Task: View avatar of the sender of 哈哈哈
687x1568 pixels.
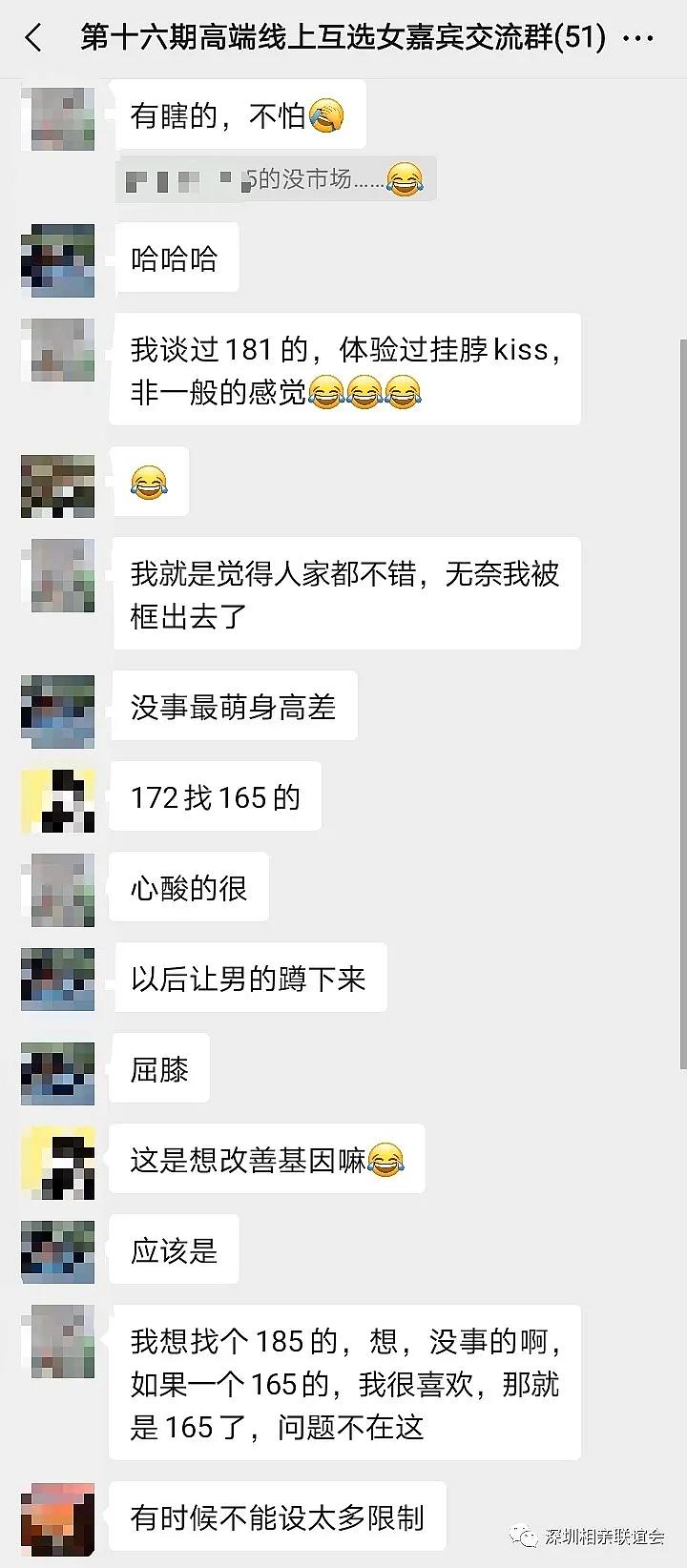Action: click(x=58, y=260)
